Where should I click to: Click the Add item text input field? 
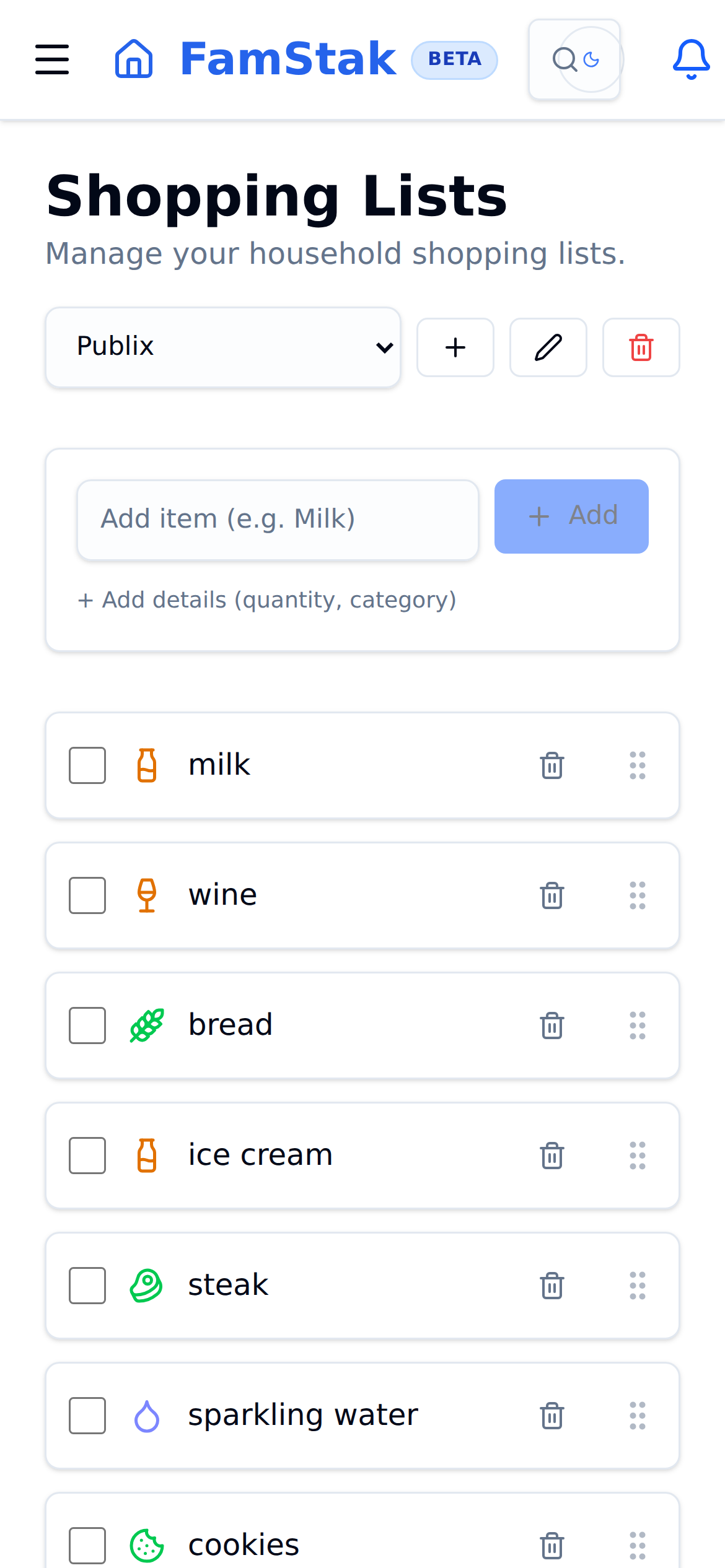(278, 518)
